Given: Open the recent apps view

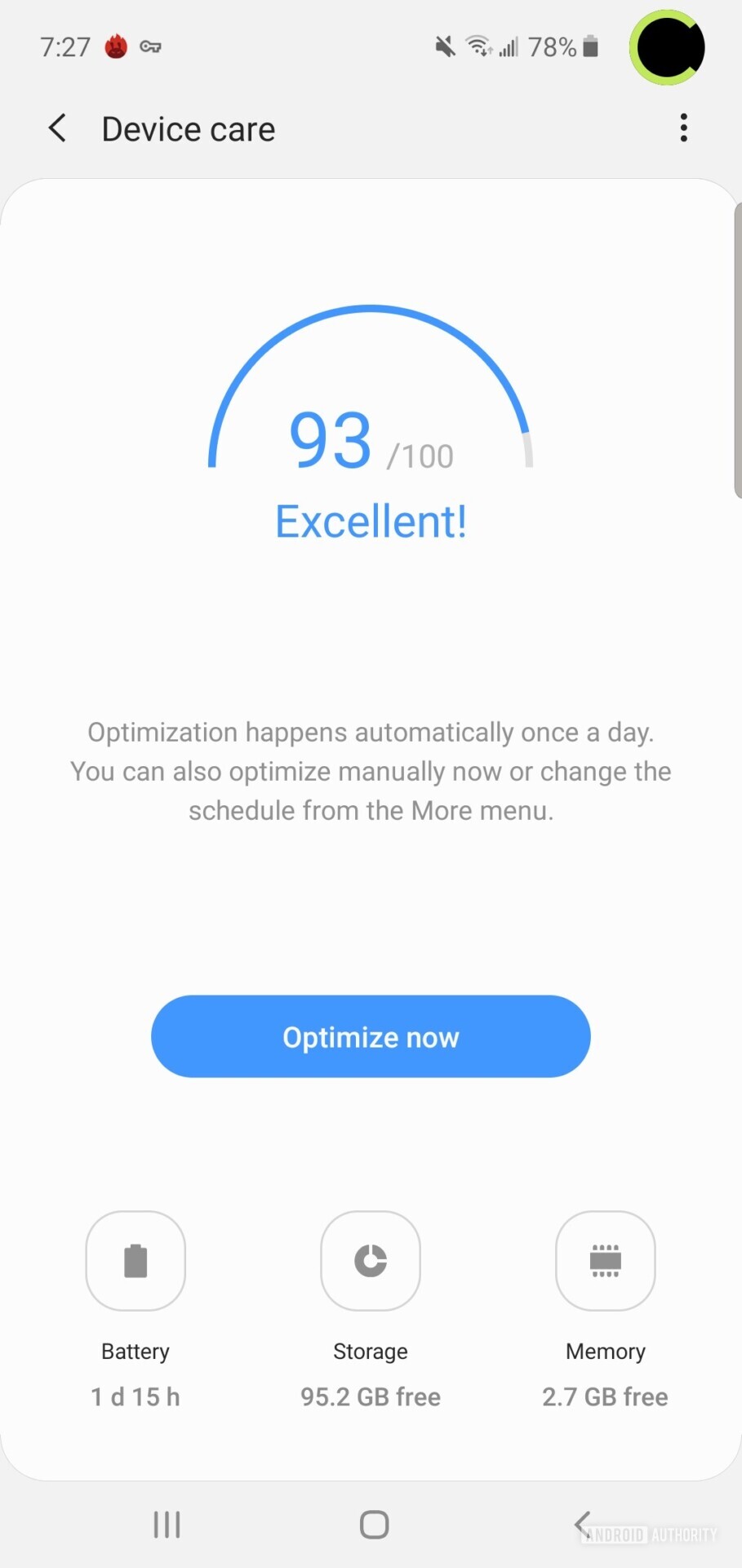Looking at the screenshot, I should click(167, 1524).
